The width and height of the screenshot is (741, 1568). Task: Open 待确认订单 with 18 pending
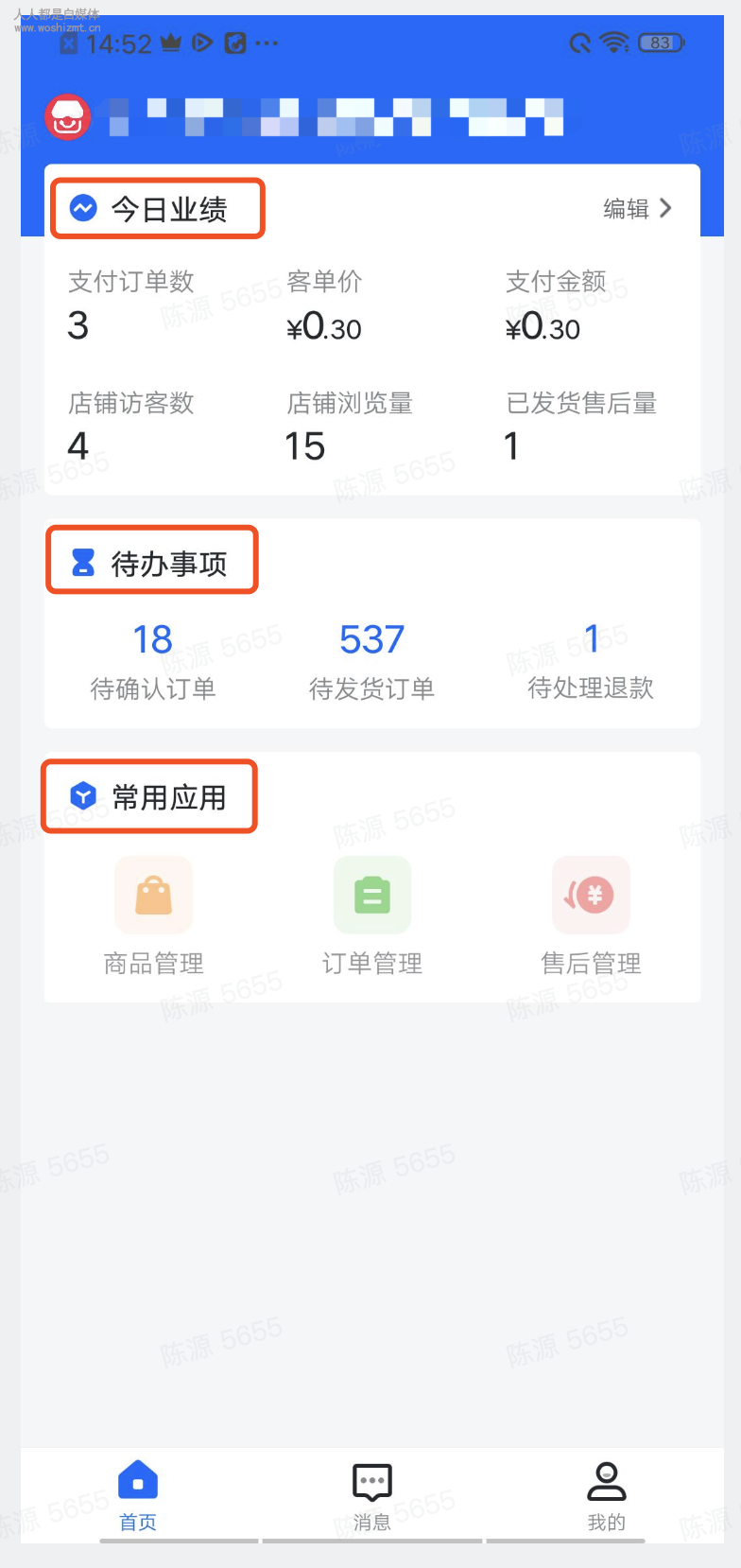tap(152, 661)
